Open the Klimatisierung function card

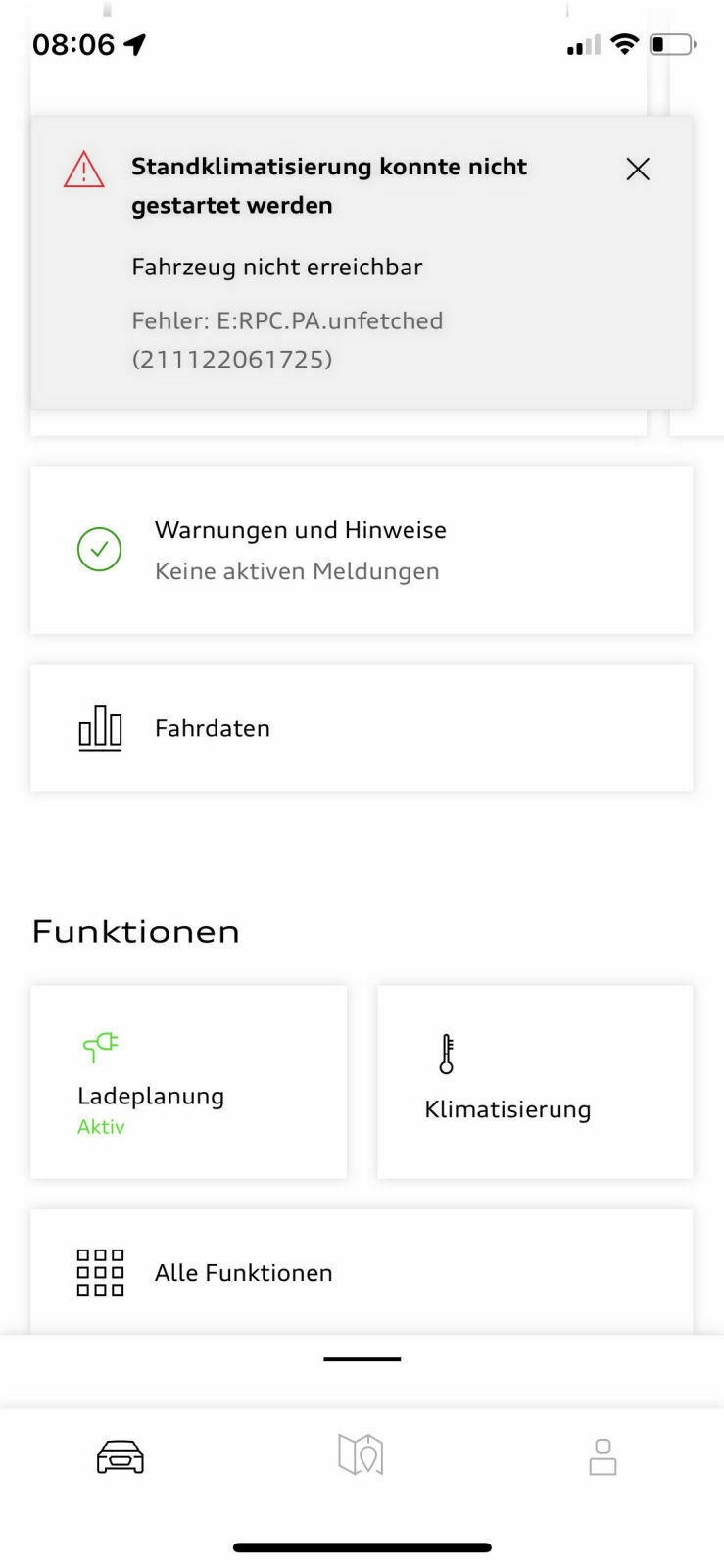click(x=534, y=1082)
